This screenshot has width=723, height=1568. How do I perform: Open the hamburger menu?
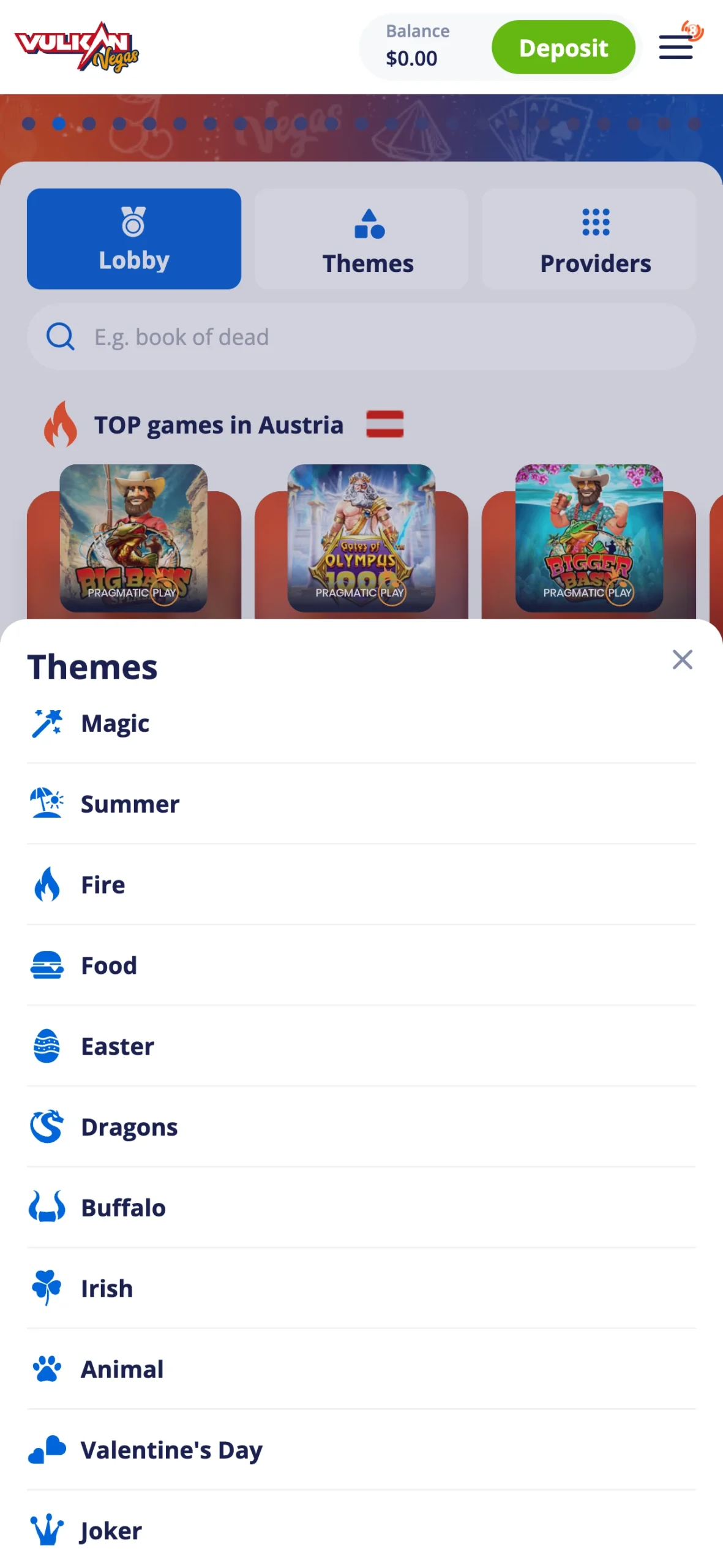[x=675, y=47]
